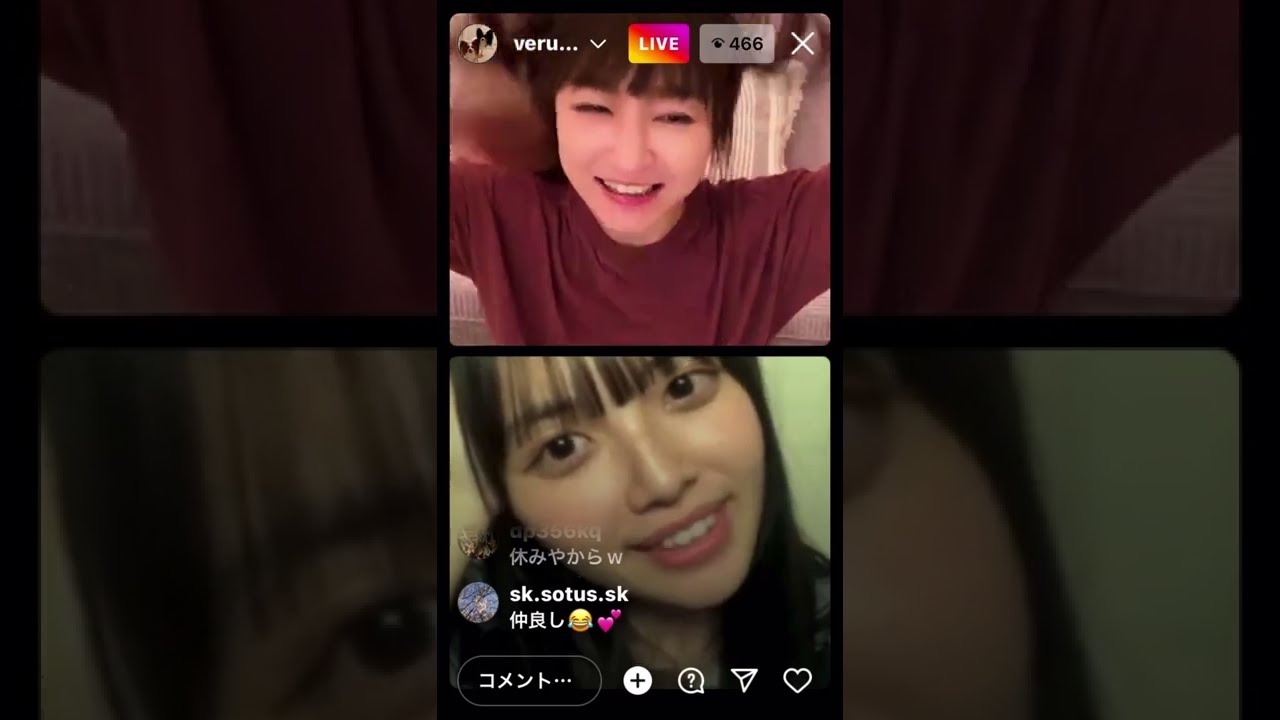Viewport: 1280px width, 720px height.
Task: Share this live via paper plane icon
Action: point(744,681)
